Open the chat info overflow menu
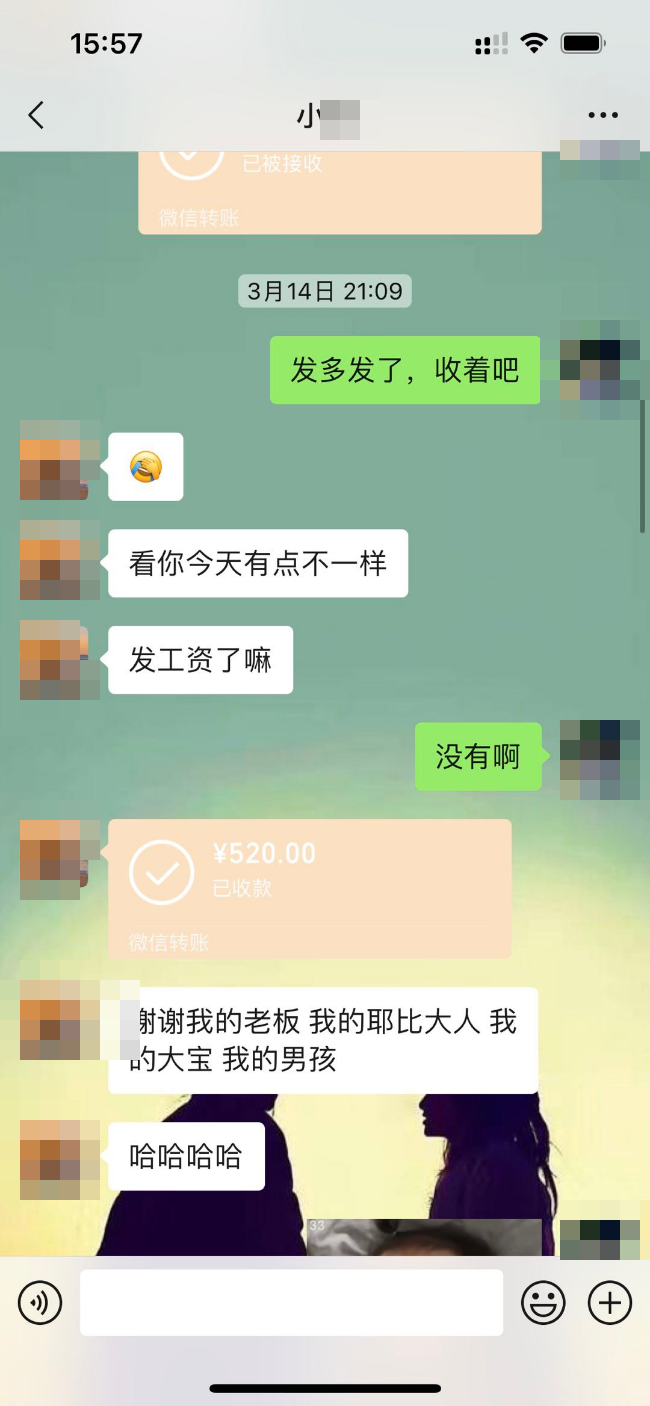 pyautogui.click(x=603, y=116)
